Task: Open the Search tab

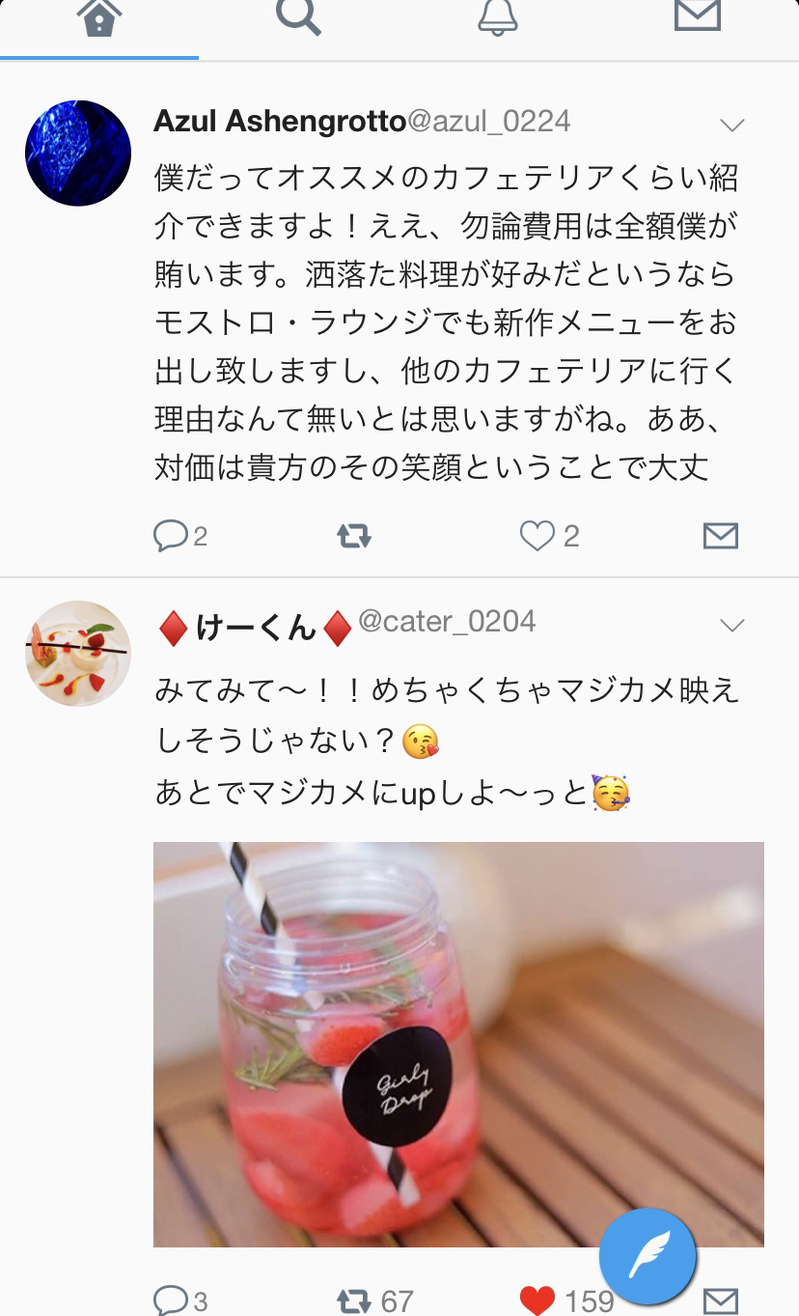Action: click(x=298, y=19)
